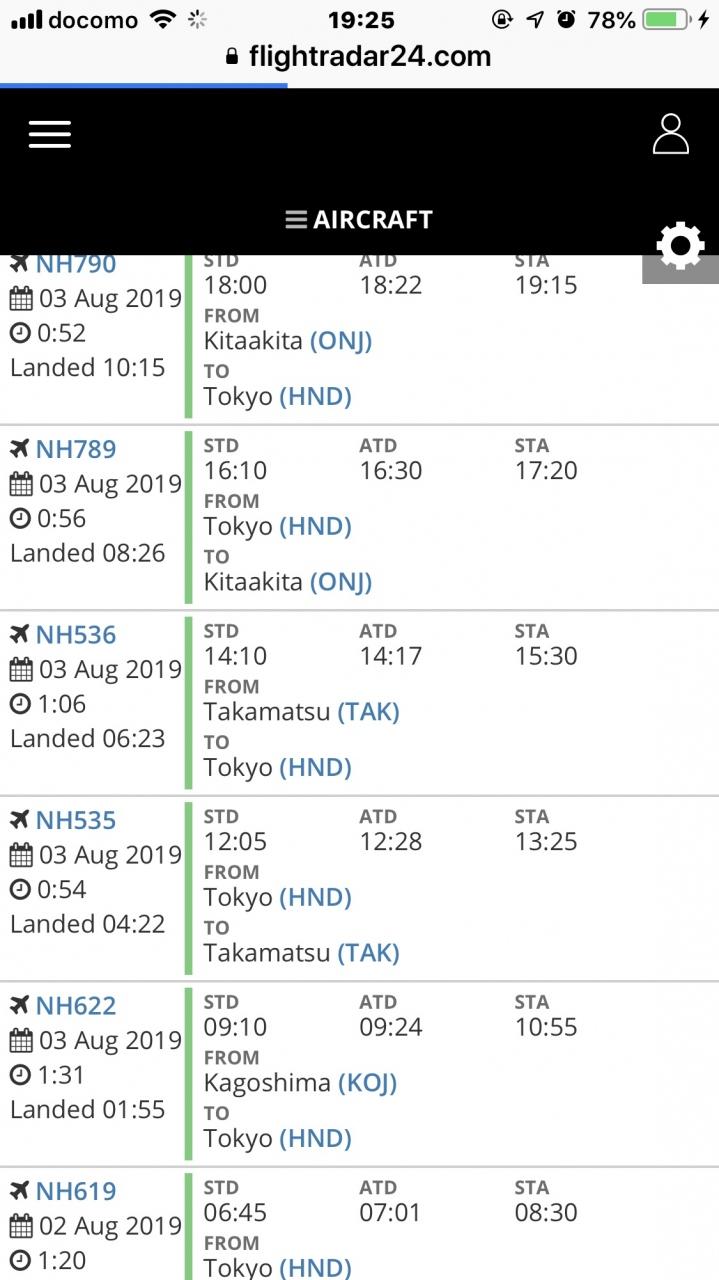Open the settings gear icon
Image resolution: width=719 pixels, height=1280 pixels.
click(680, 247)
